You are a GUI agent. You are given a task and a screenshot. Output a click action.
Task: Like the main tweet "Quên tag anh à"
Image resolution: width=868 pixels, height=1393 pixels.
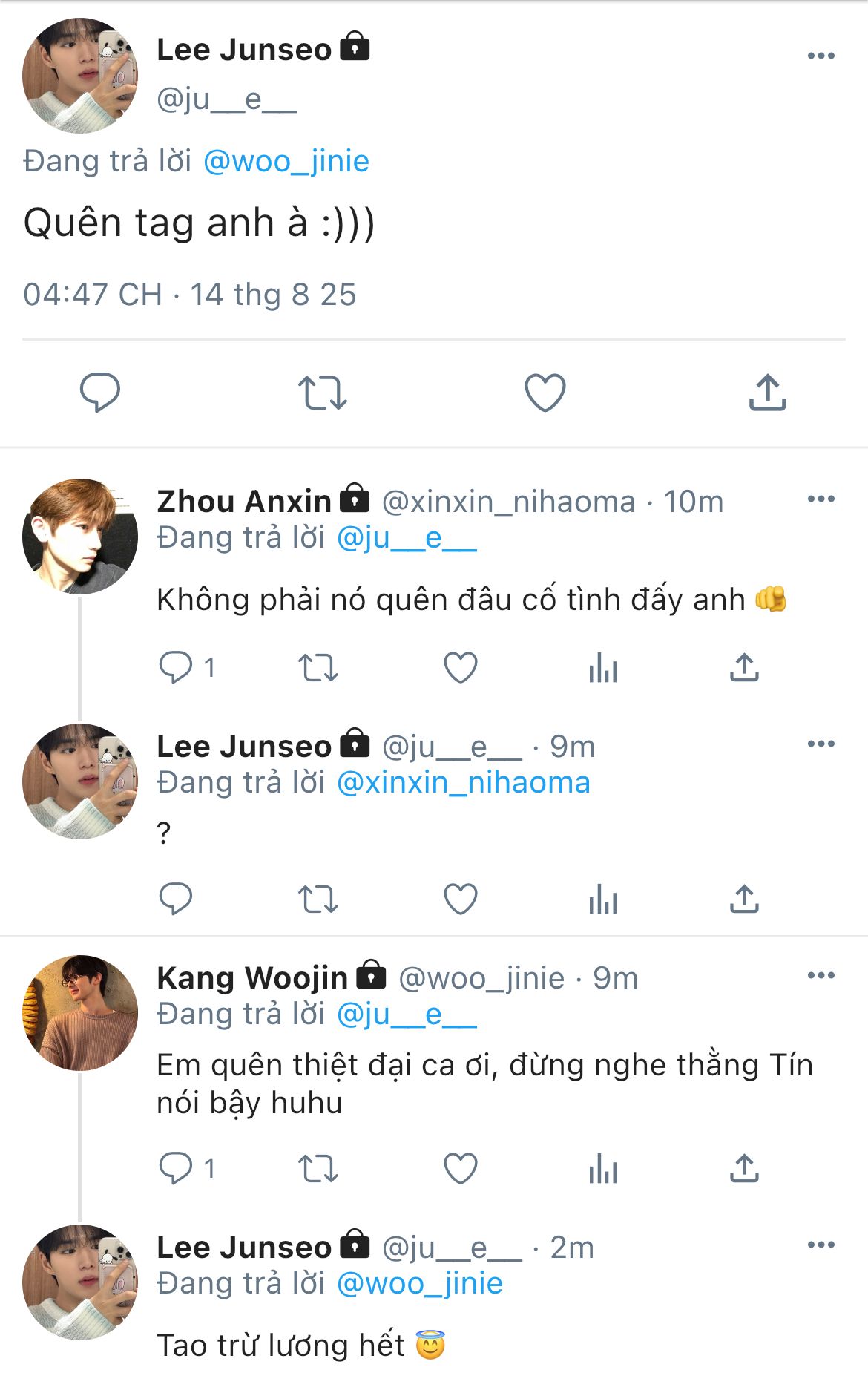point(545,393)
